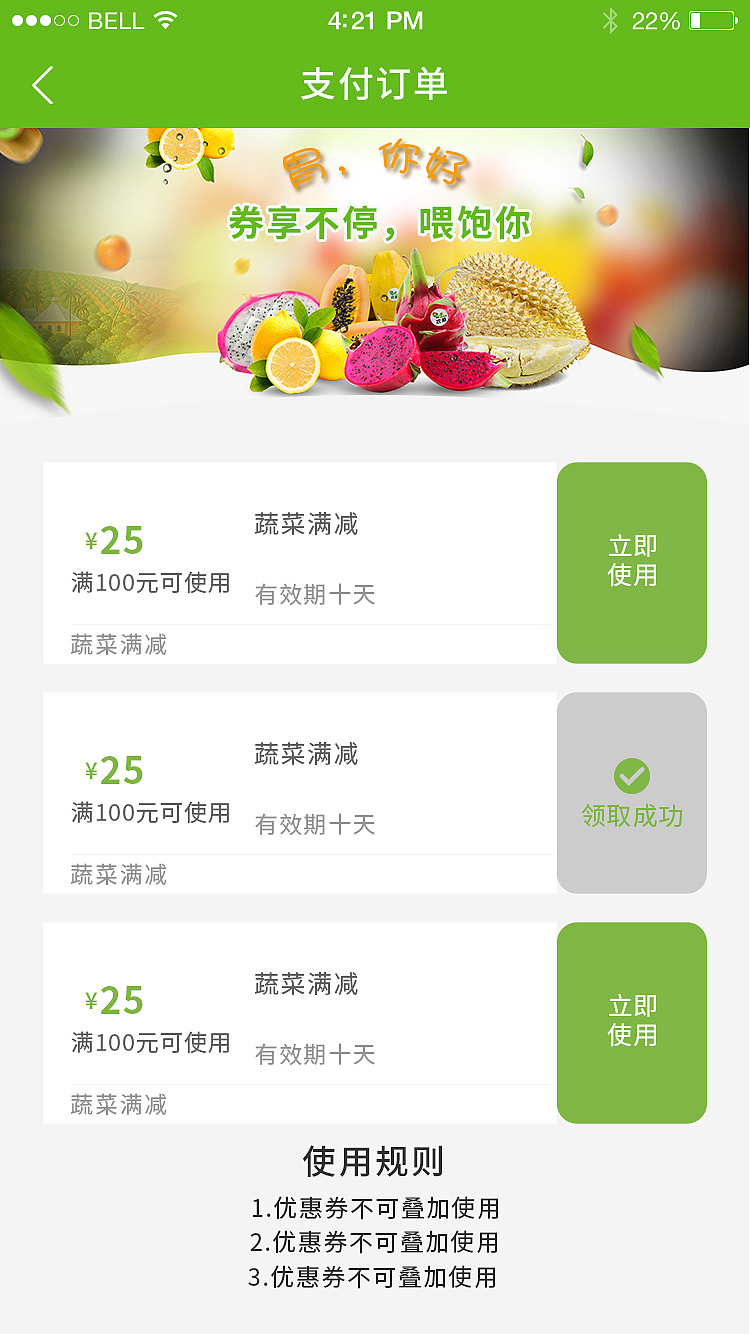This screenshot has height=1334, width=750.
Task: Tap the back arrow to exit payment page
Action: [x=42, y=86]
